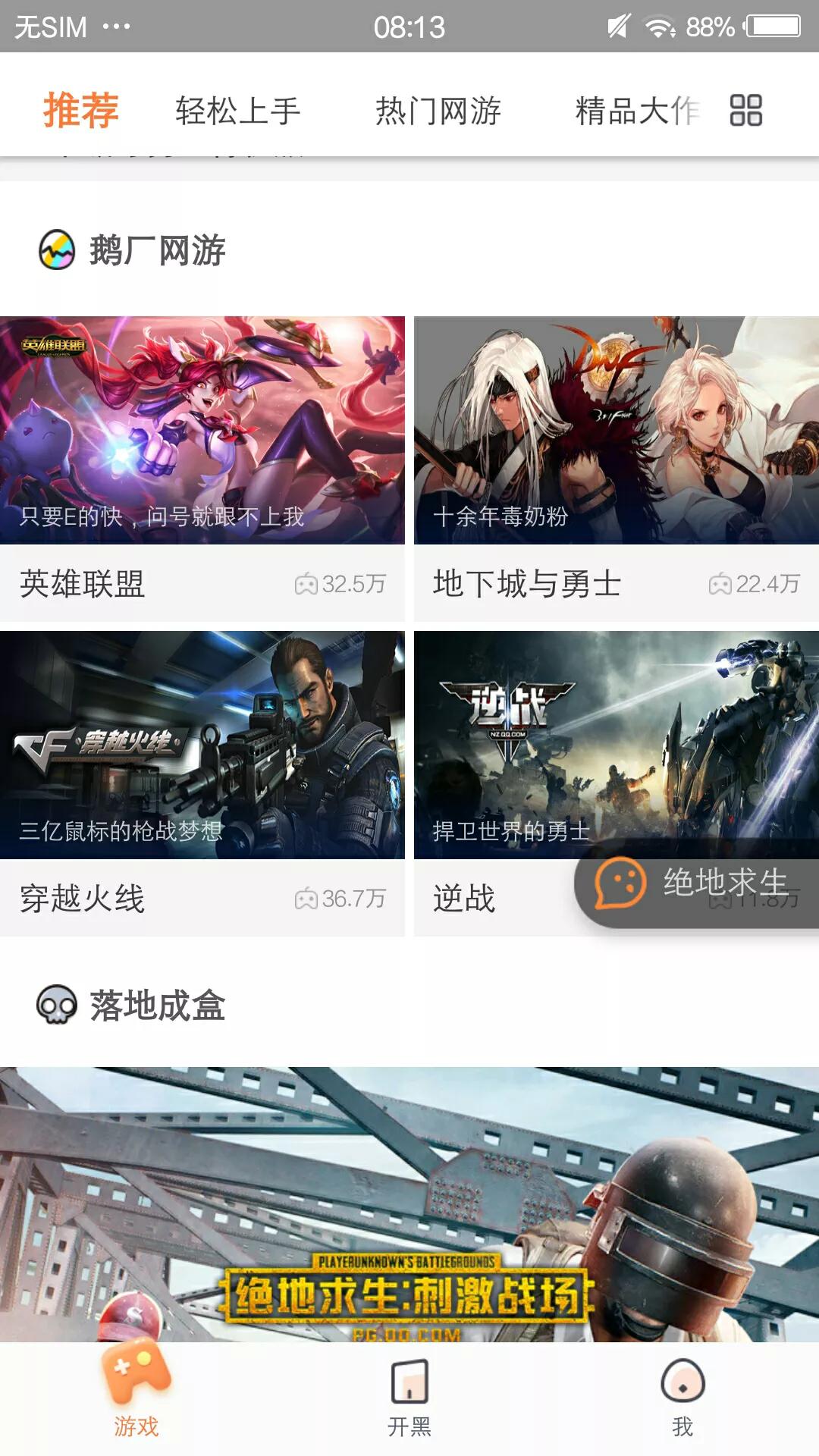Switch to the 热门网游 tab
The height and width of the screenshot is (1456, 819).
pyautogui.click(x=438, y=111)
